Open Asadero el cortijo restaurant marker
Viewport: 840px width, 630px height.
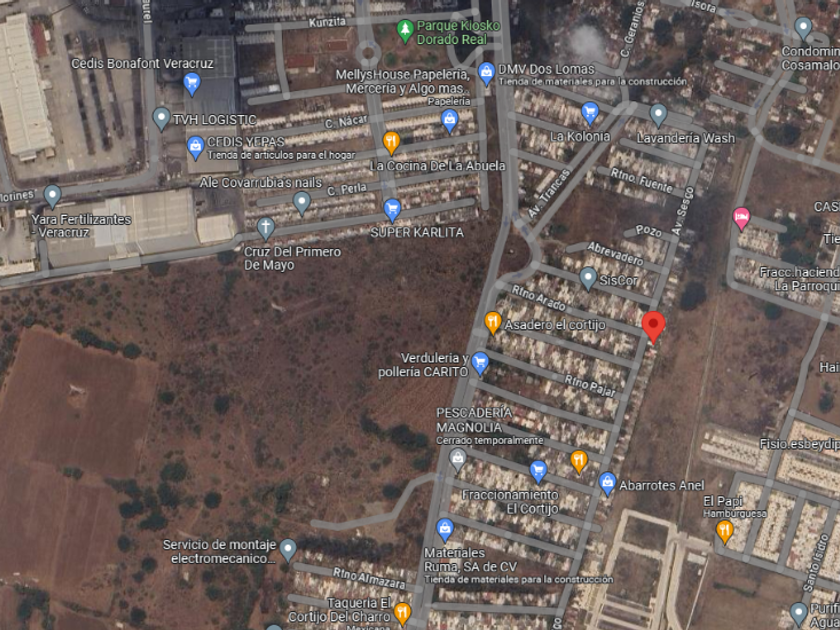[x=493, y=323]
